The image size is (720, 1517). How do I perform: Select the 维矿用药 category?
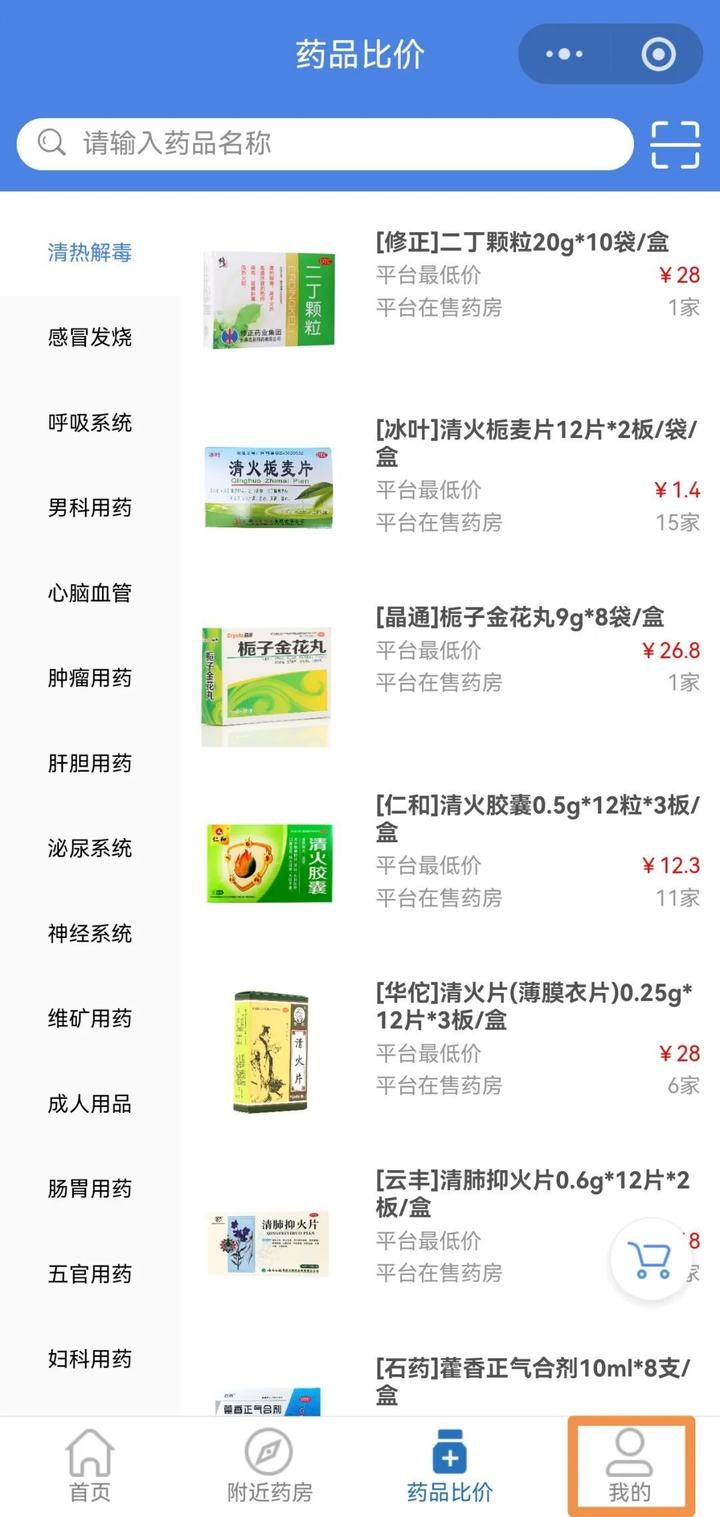point(90,1019)
